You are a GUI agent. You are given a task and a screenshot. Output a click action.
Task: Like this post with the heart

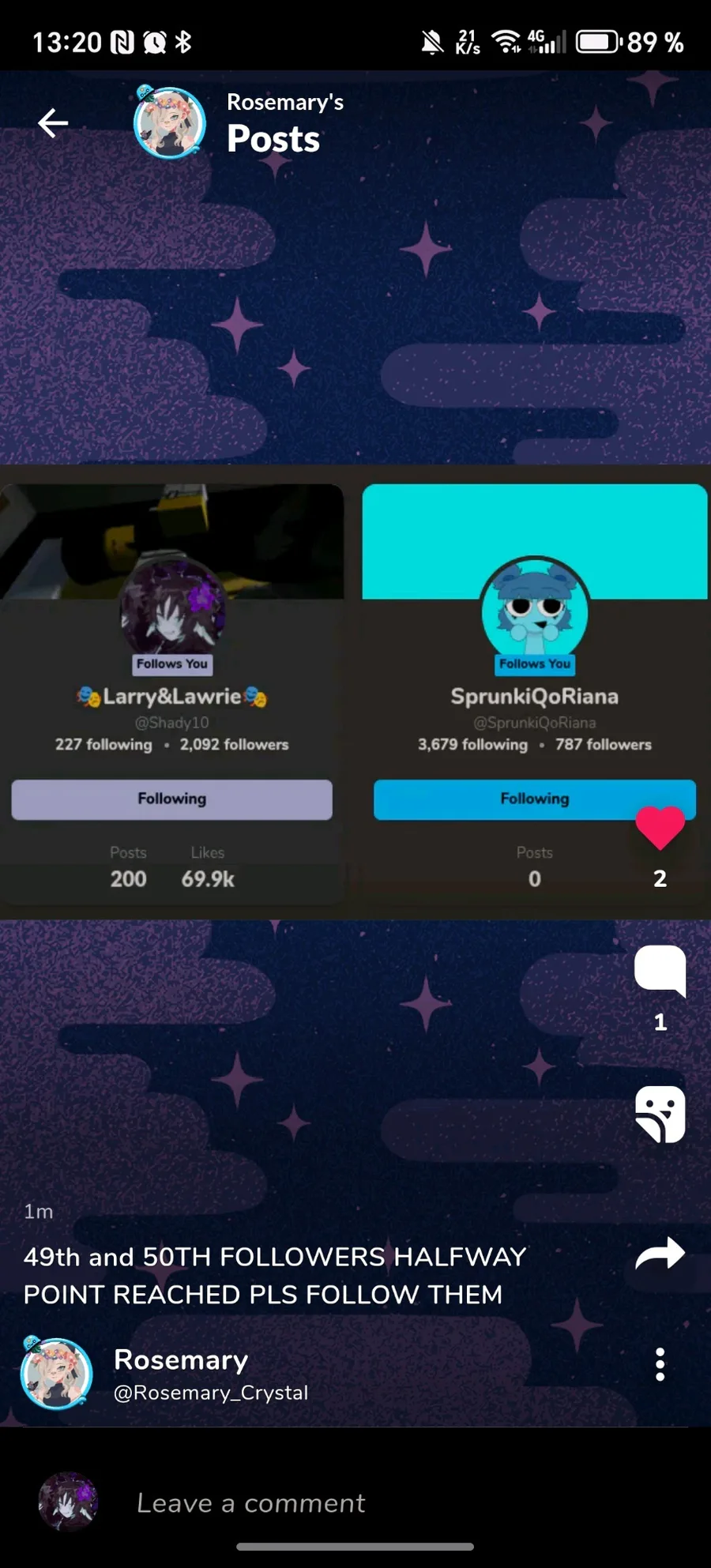(x=660, y=828)
